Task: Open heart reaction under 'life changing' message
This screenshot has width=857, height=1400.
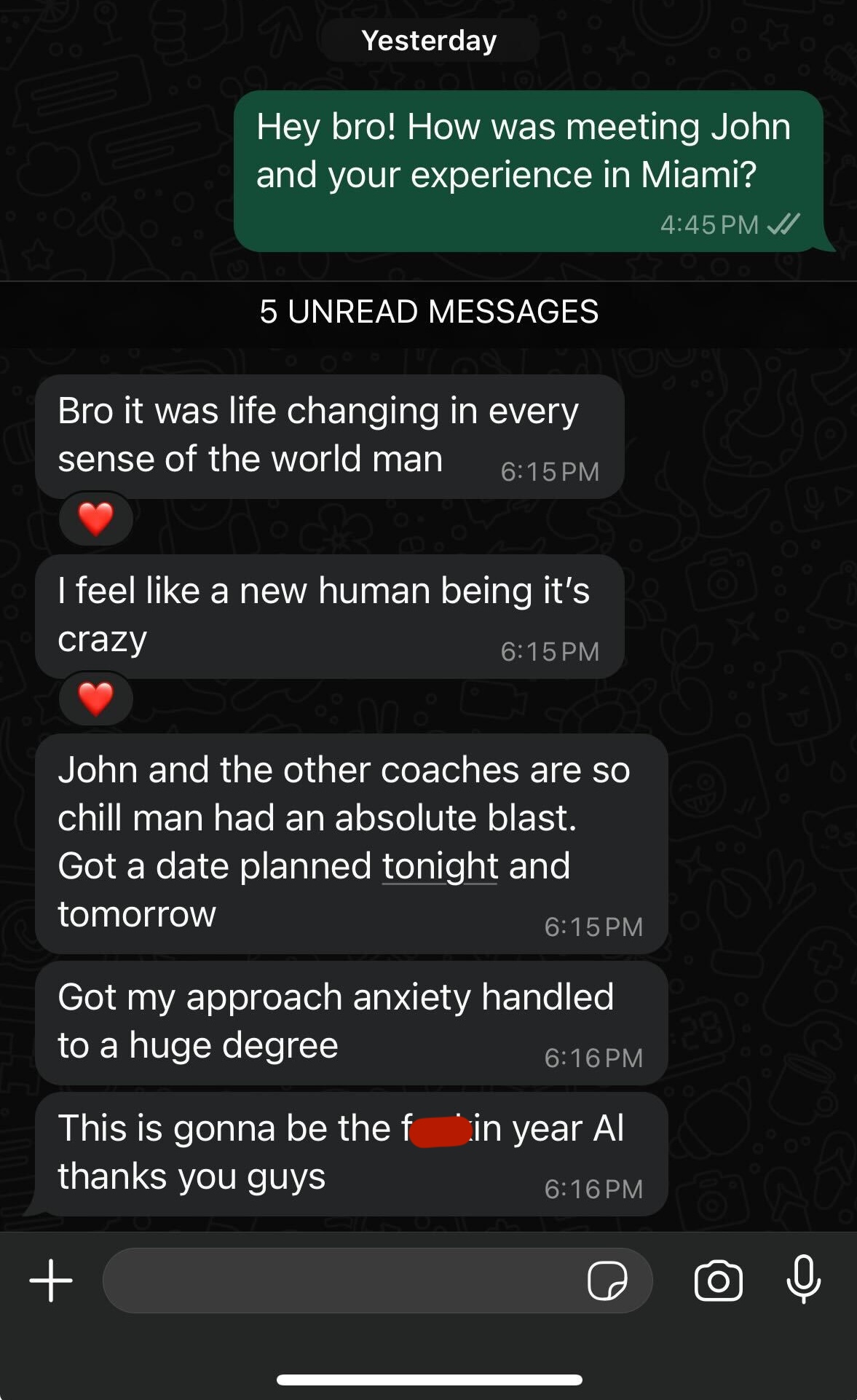Action: (x=95, y=519)
